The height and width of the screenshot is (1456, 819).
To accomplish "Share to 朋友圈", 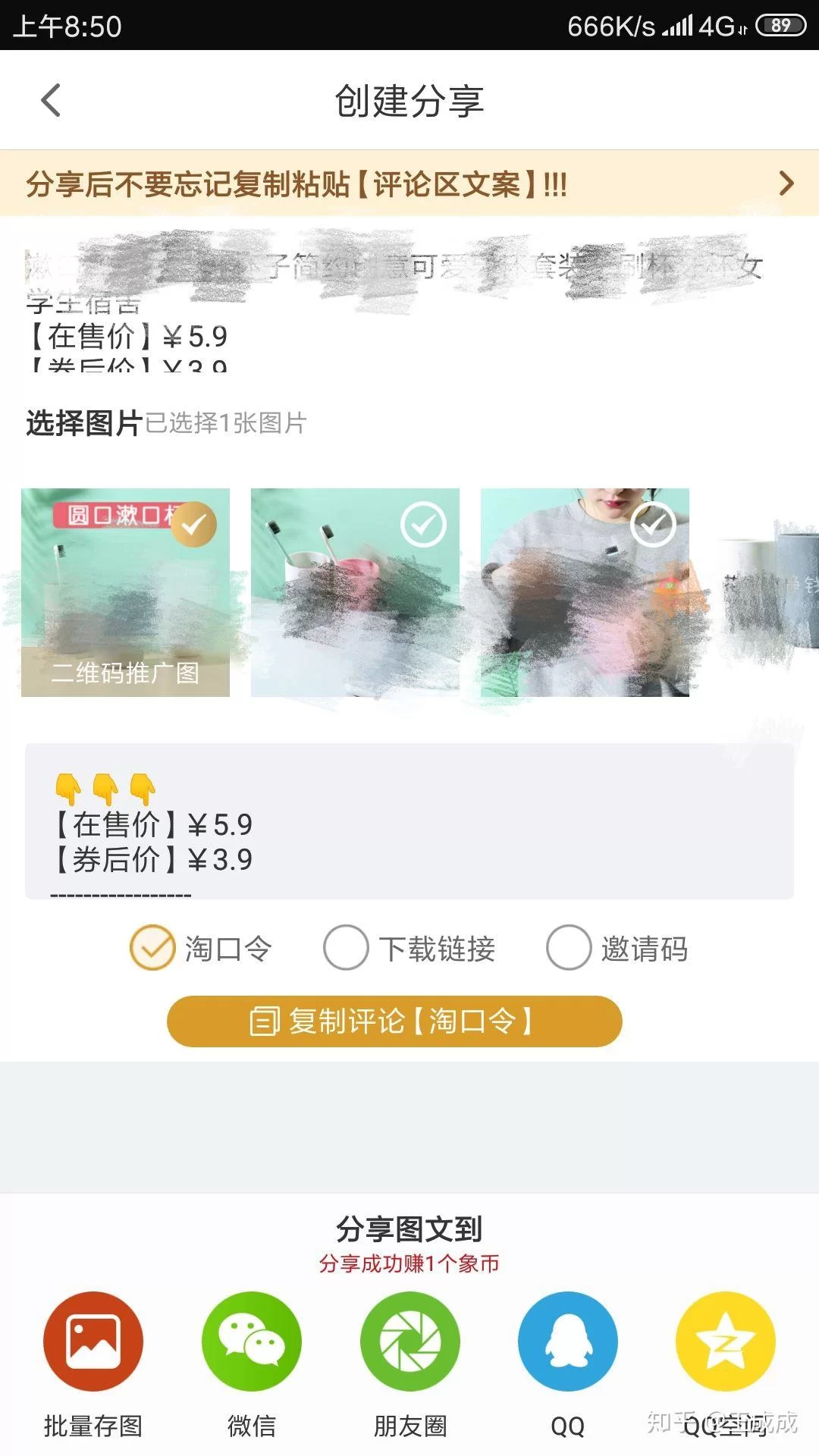I will tap(409, 1341).
